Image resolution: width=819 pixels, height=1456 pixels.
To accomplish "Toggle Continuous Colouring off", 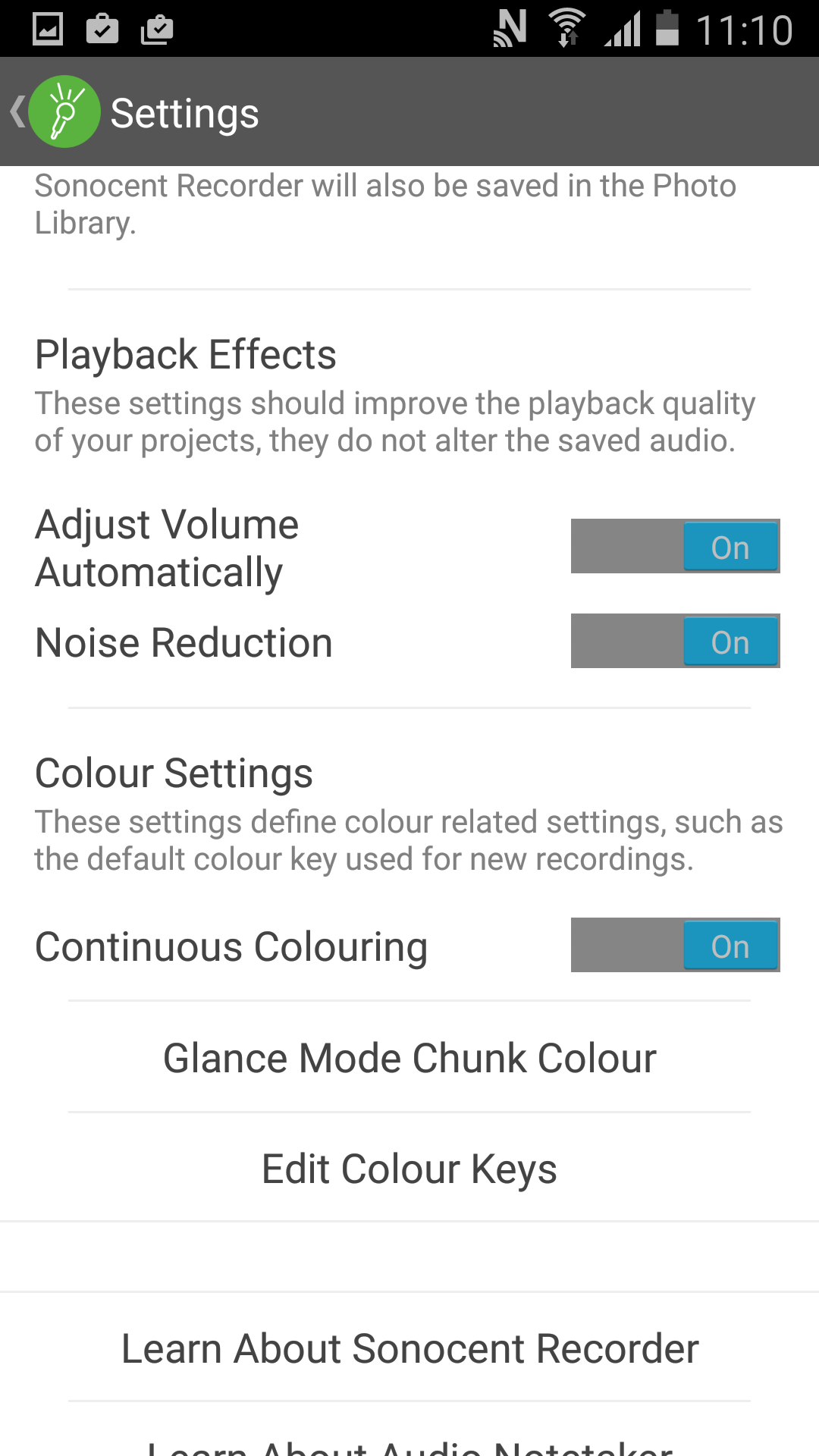I will [x=675, y=946].
